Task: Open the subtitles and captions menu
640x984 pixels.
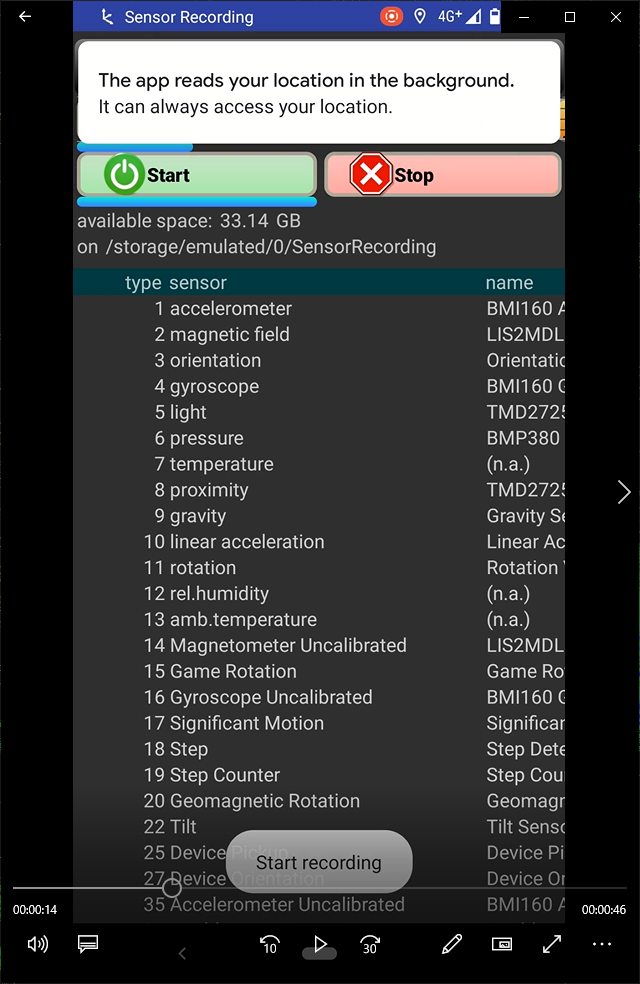Action: pyautogui.click(x=87, y=944)
